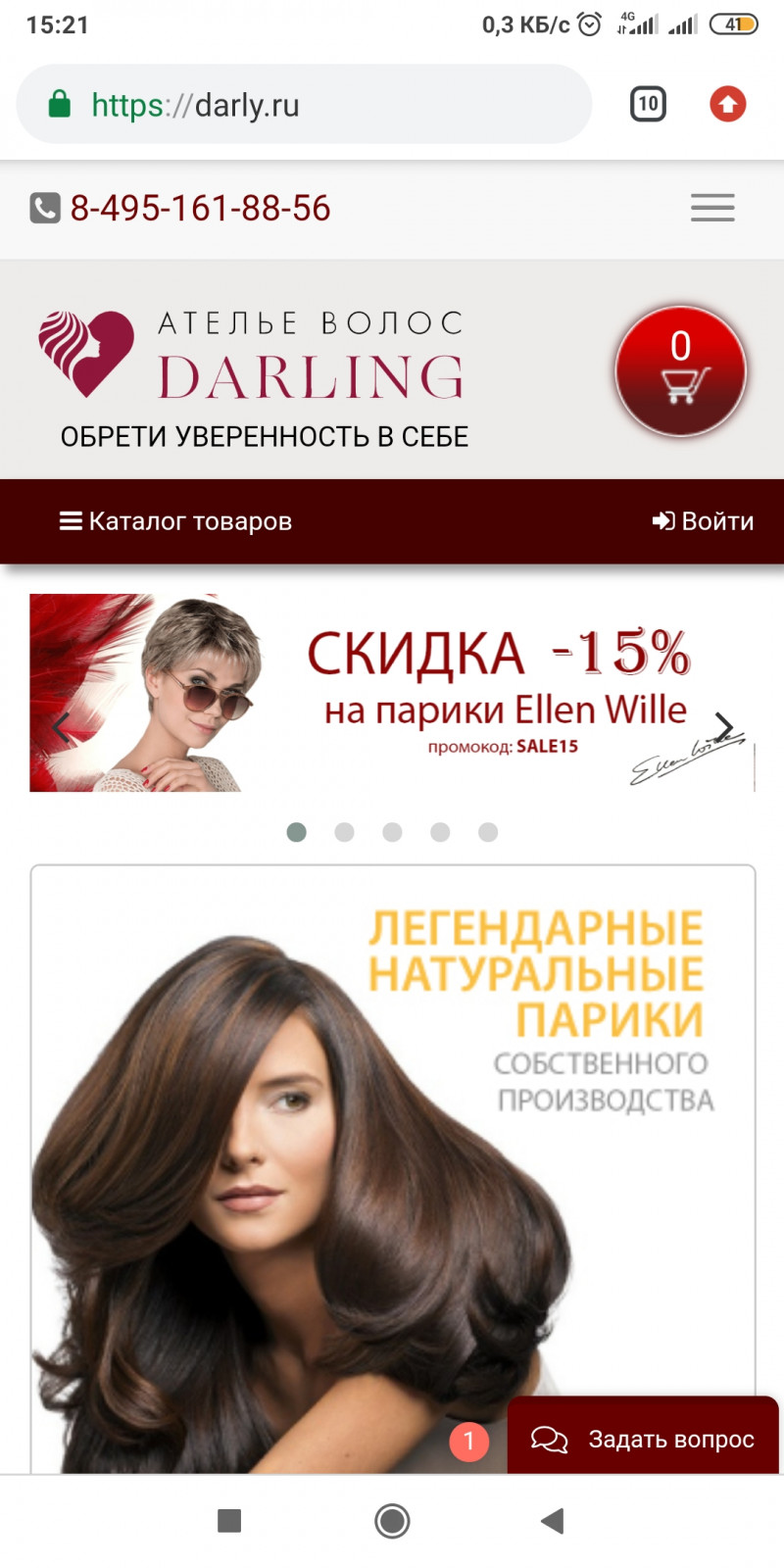
Task: Open the browser tab switcher showing 10
Action: [647, 104]
